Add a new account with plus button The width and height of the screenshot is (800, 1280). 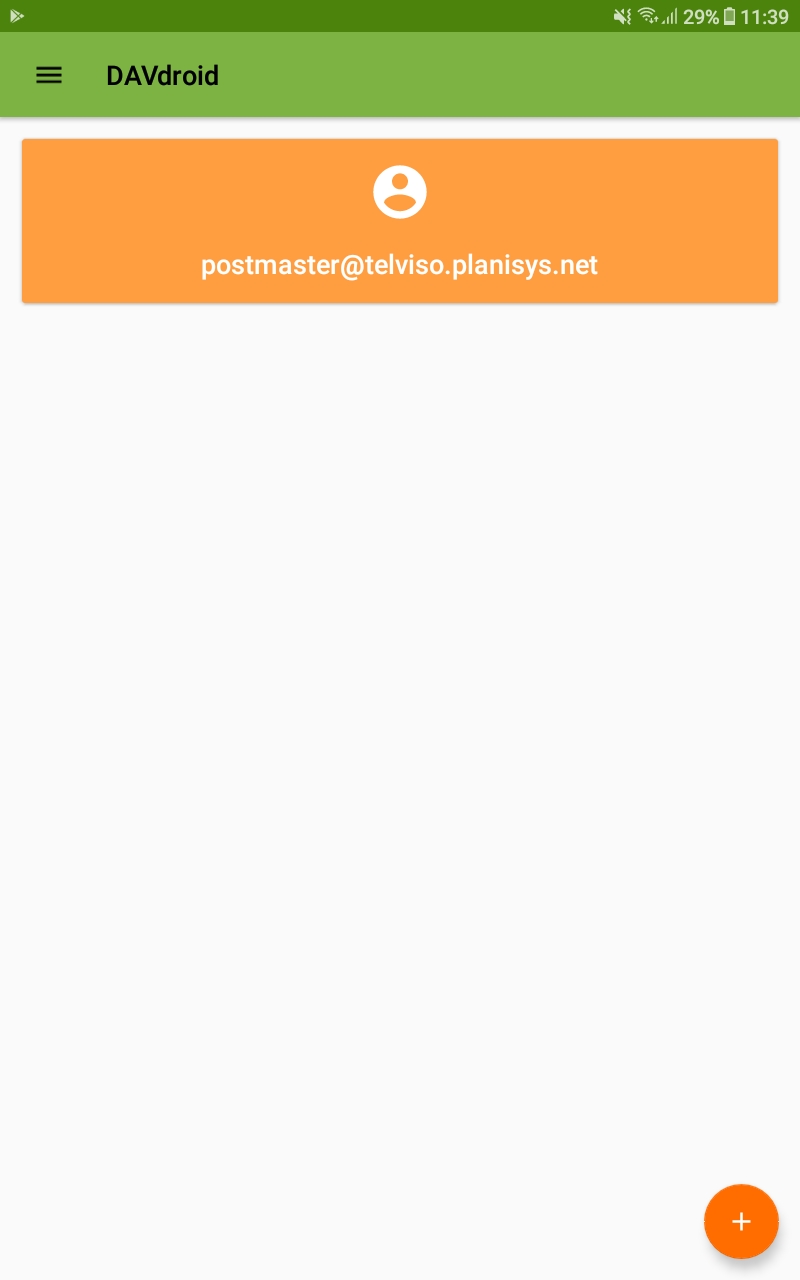(x=741, y=1221)
